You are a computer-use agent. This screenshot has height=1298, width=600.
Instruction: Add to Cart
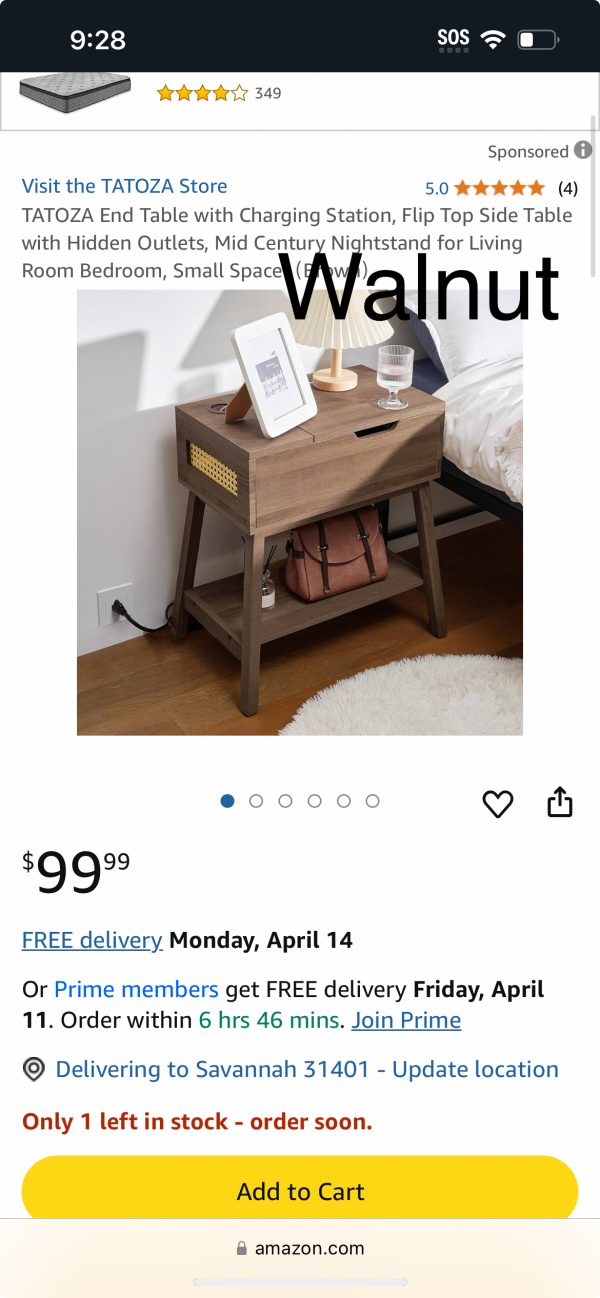coord(300,1191)
